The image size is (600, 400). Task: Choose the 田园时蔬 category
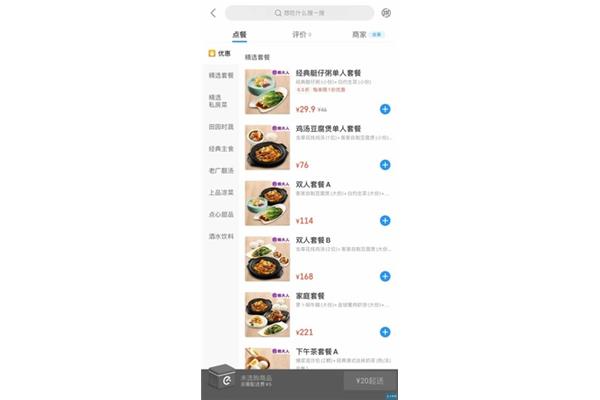[x=221, y=127]
